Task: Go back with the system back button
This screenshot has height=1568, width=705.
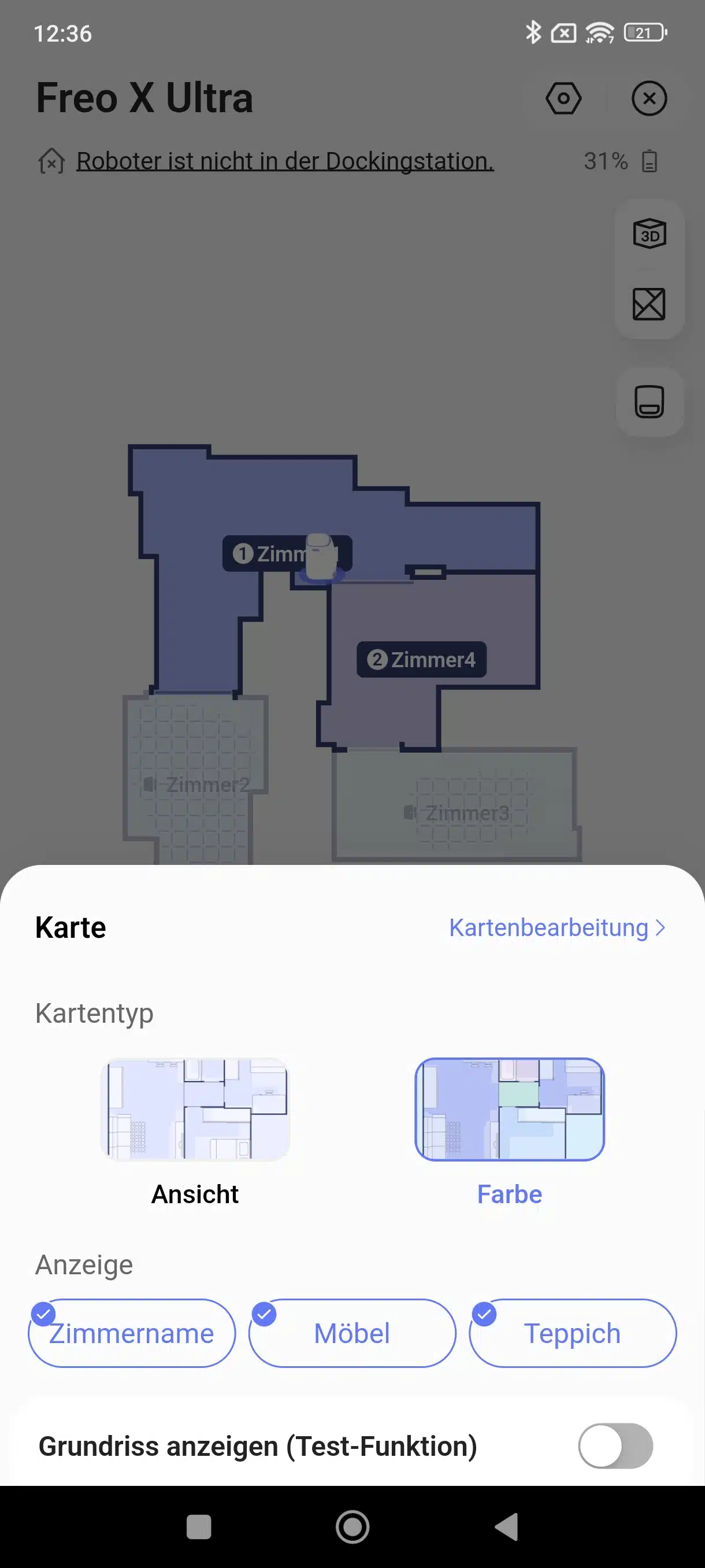Action: tap(507, 1526)
